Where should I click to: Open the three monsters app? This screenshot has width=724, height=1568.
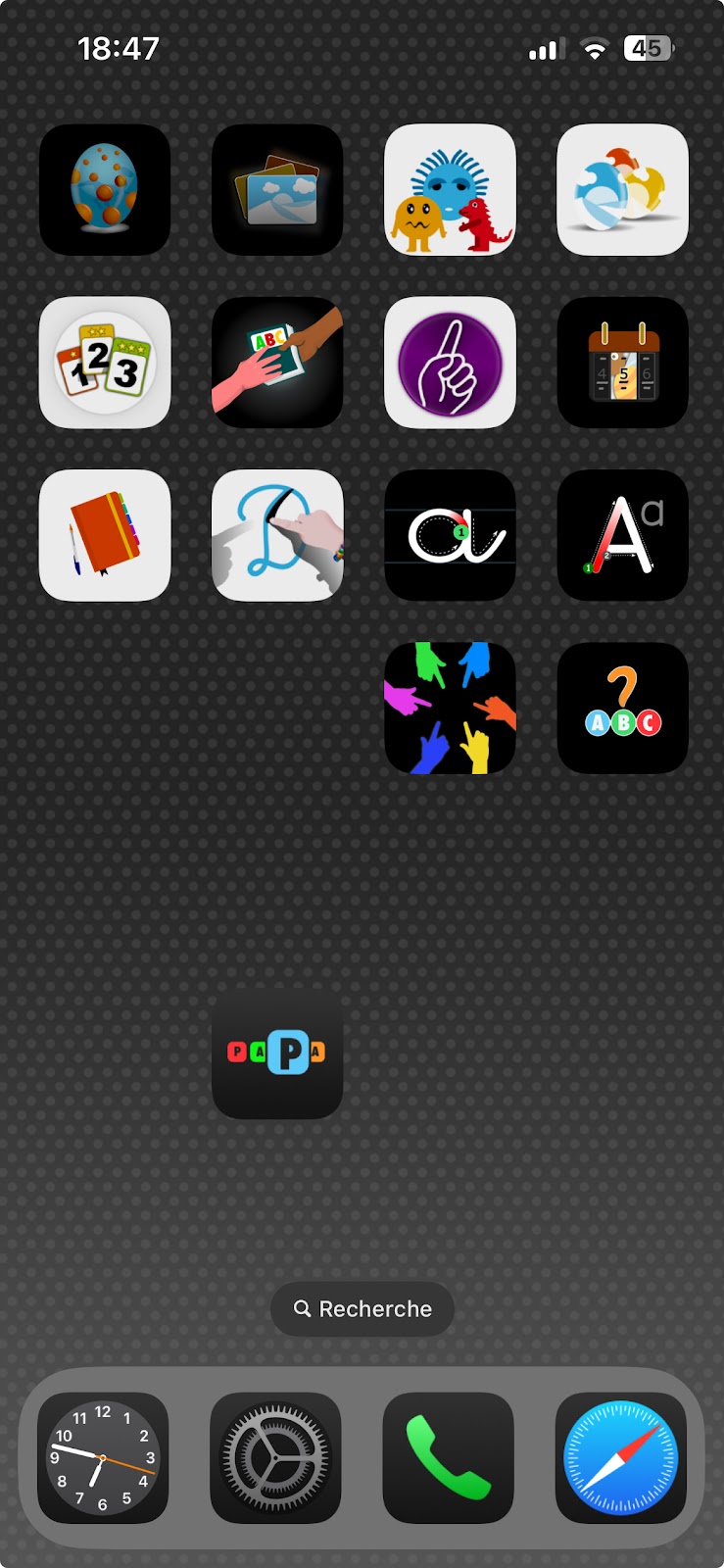click(450, 189)
